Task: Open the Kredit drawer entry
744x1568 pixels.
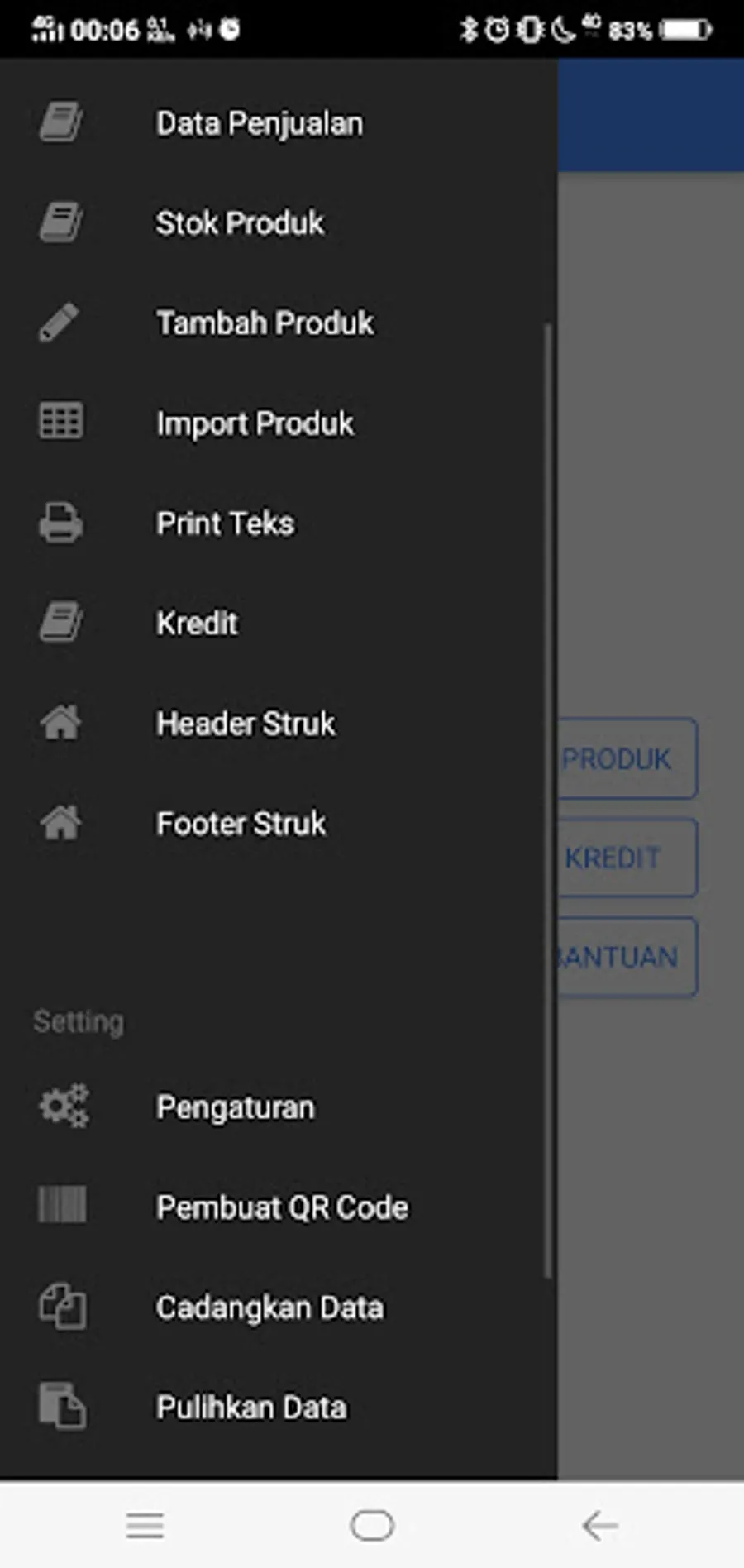Action: (x=278, y=624)
